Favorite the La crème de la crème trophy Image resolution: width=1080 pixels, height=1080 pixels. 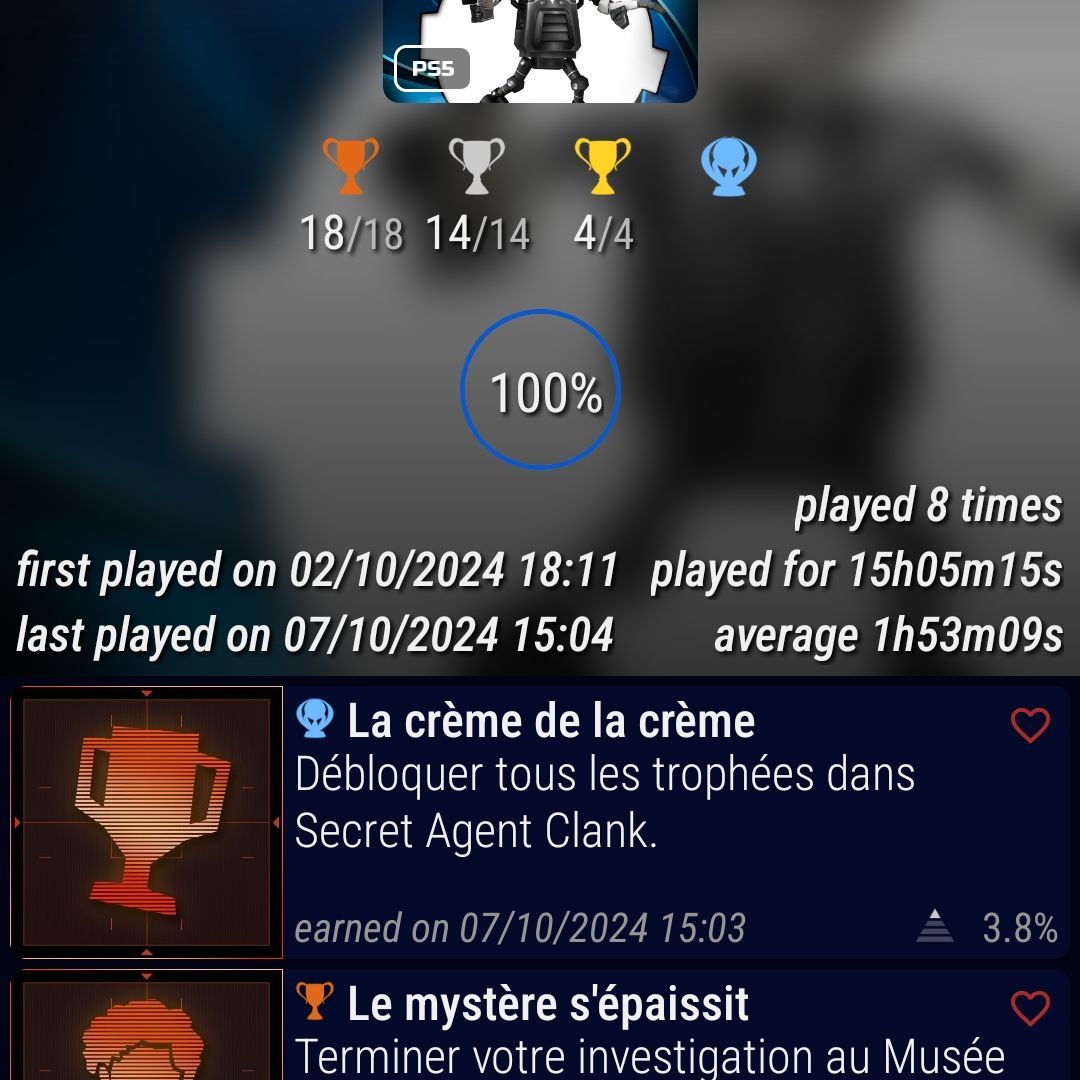[x=1029, y=725]
